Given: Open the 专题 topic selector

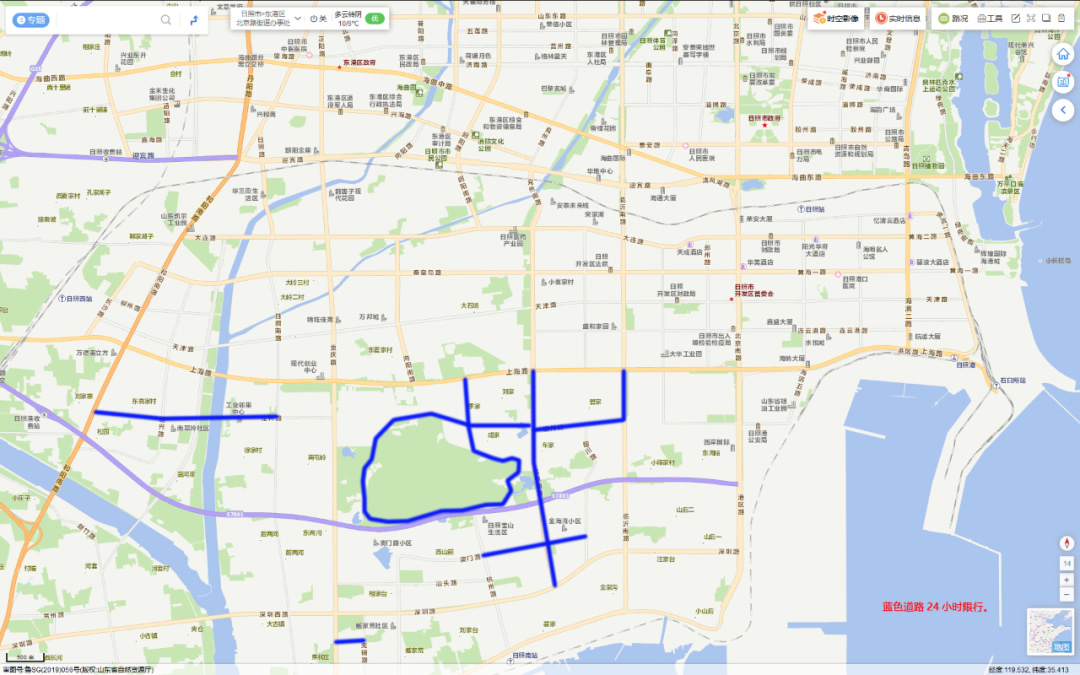Looking at the screenshot, I should (30, 20).
